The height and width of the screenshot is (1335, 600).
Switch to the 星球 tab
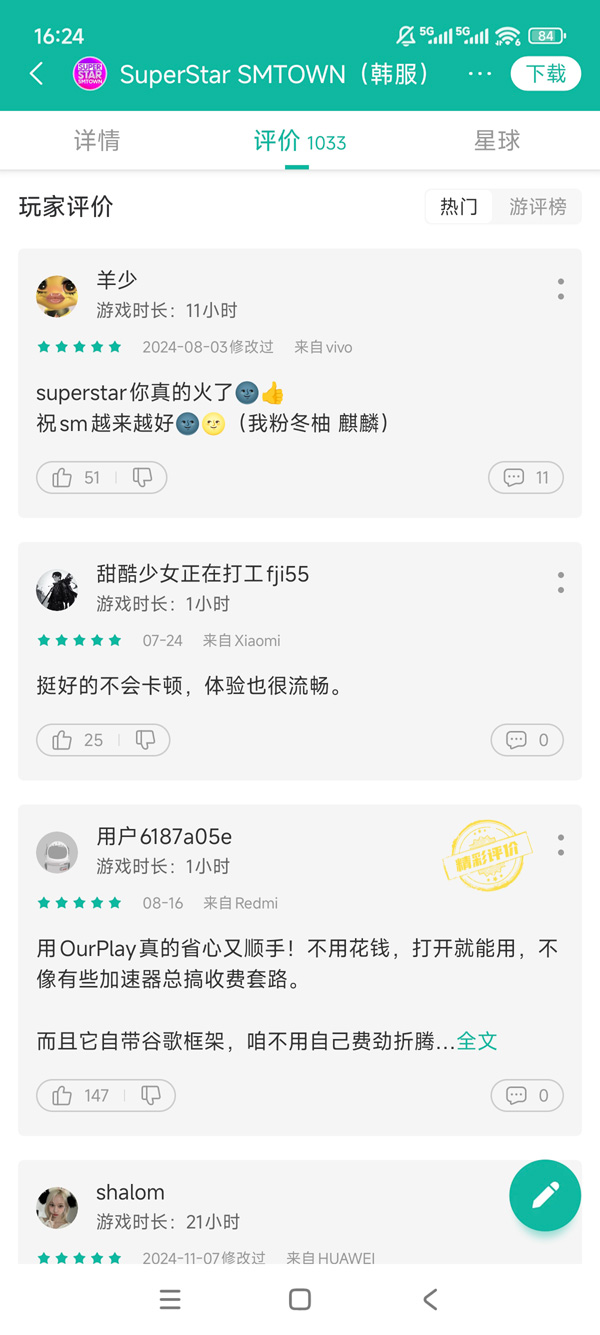pos(497,141)
